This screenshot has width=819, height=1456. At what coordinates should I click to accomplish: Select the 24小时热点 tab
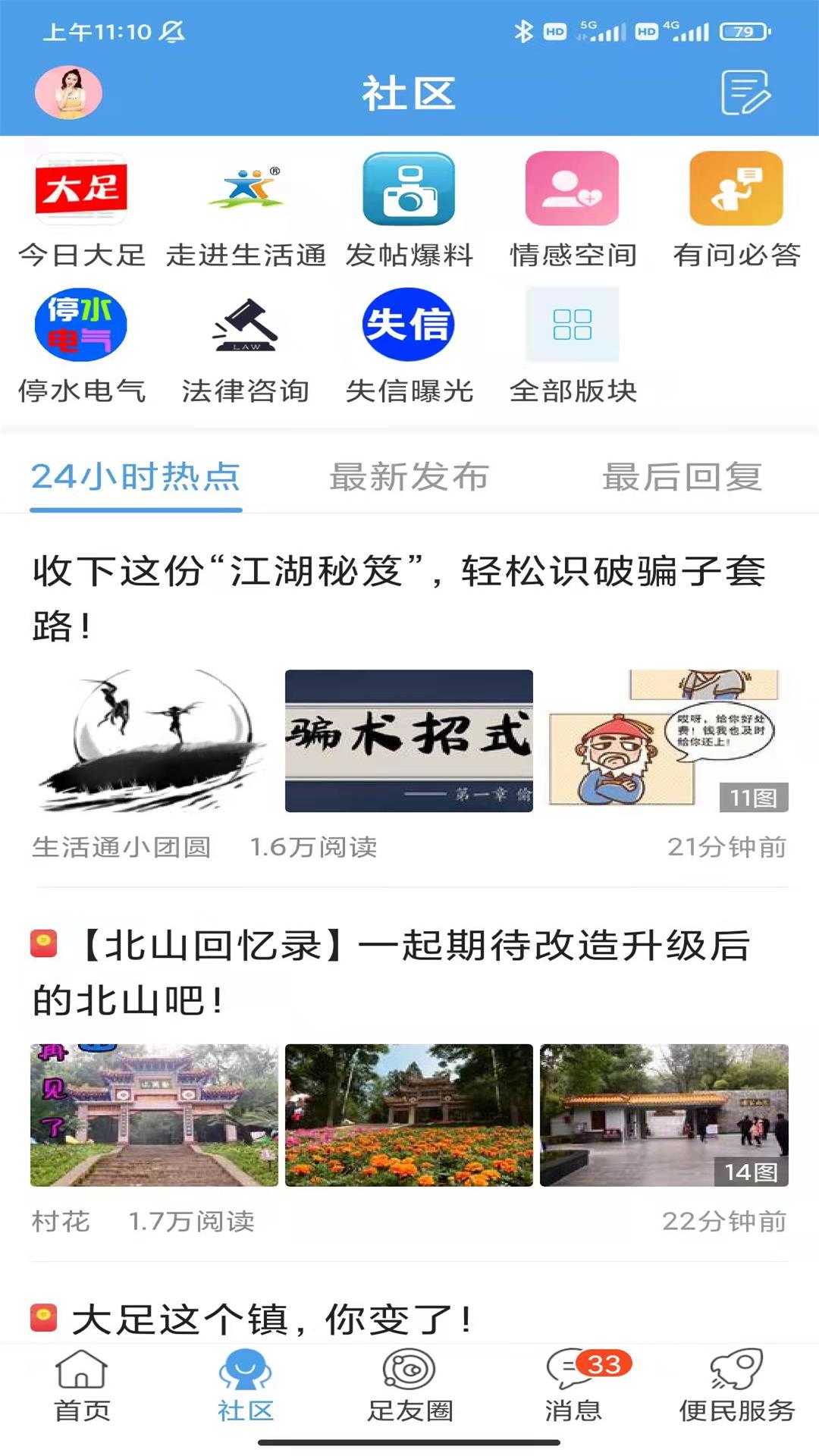click(136, 477)
